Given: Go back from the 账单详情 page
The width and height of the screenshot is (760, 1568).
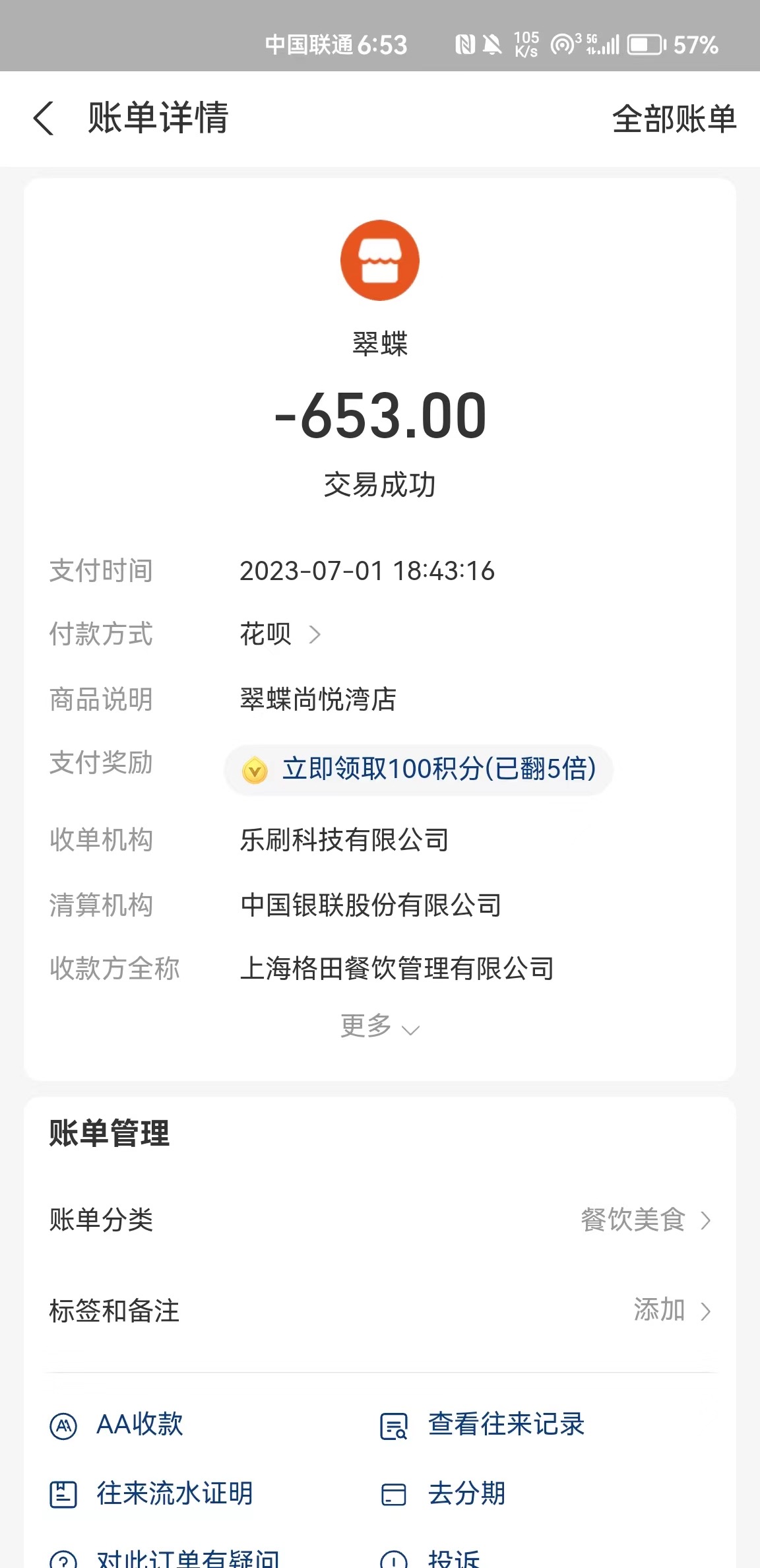Looking at the screenshot, I should pyautogui.click(x=44, y=119).
